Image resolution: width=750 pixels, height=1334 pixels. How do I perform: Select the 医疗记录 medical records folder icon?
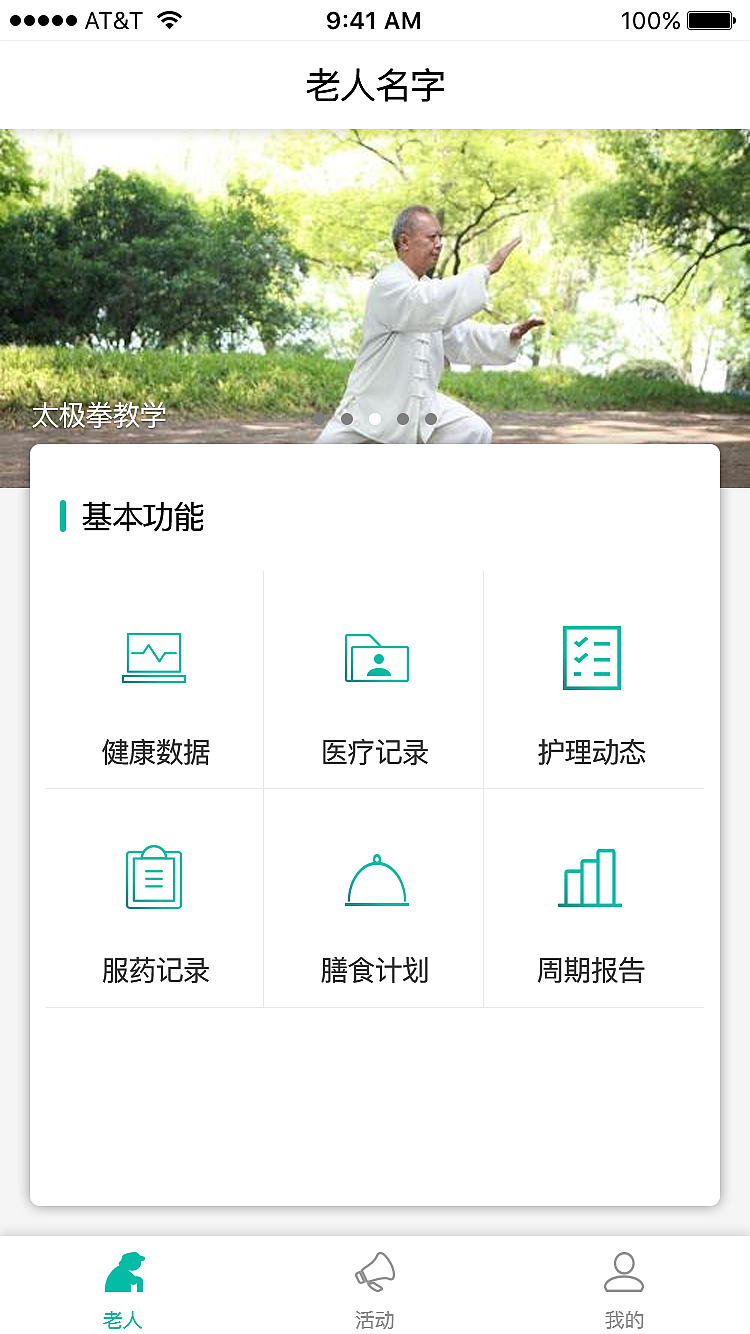pyautogui.click(x=373, y=658)
